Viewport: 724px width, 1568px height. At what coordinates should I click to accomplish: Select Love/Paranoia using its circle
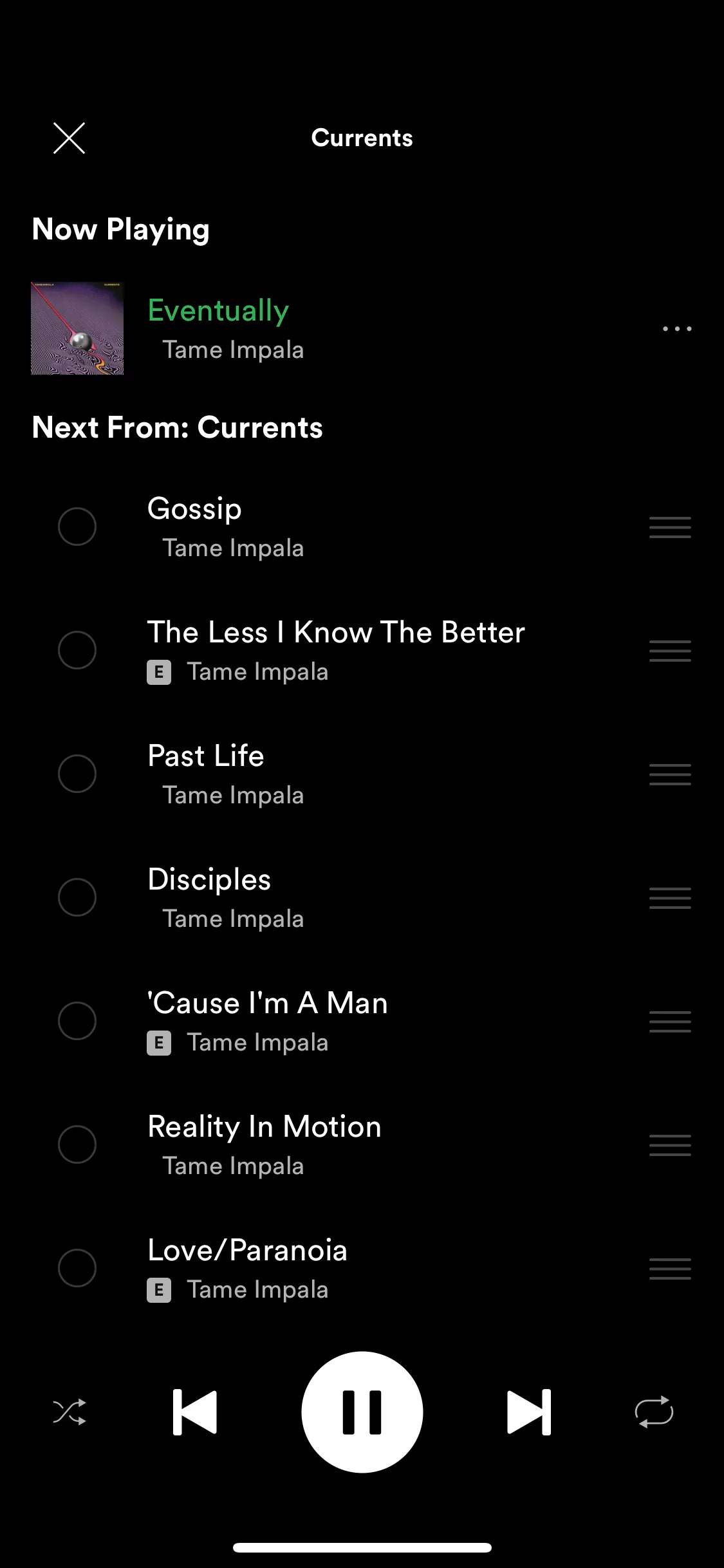[x=77, y=1268]
